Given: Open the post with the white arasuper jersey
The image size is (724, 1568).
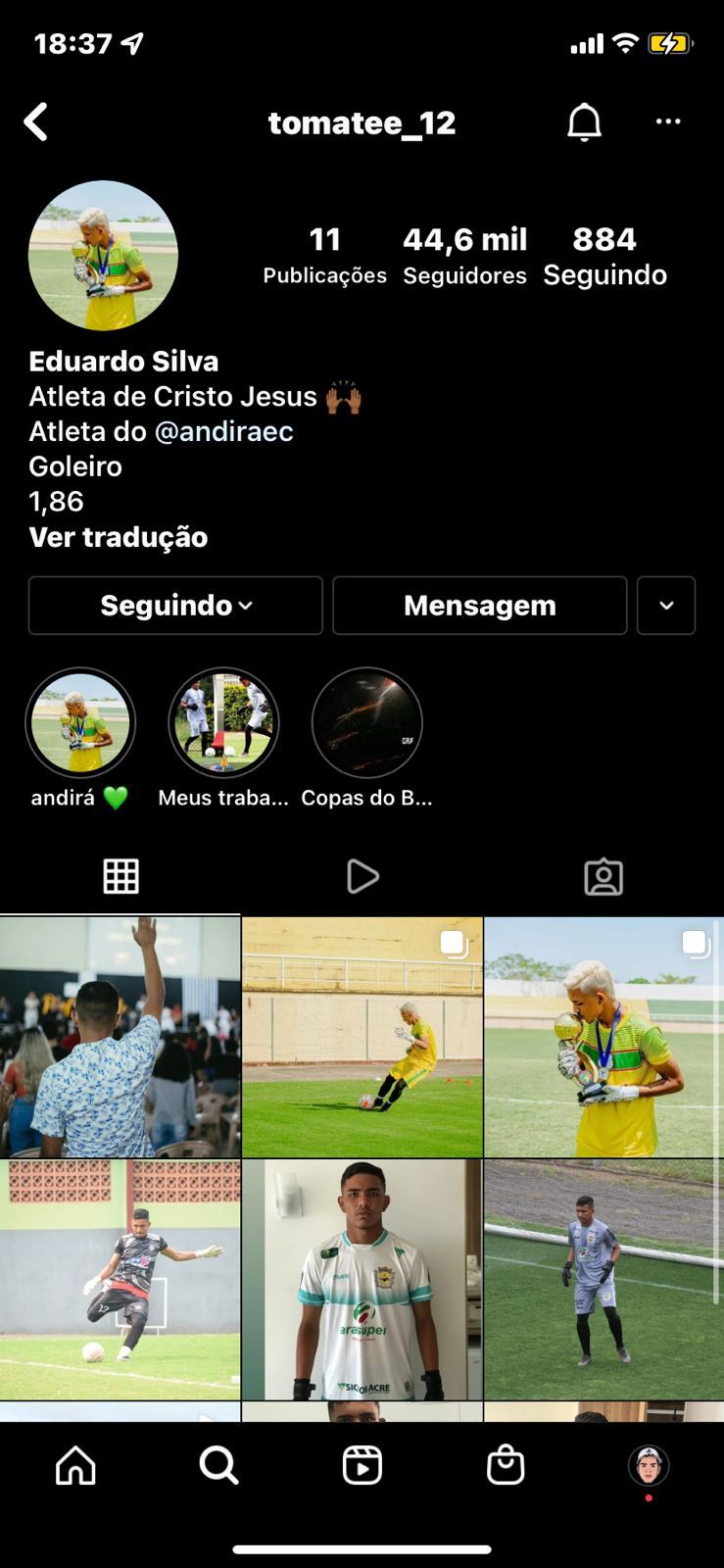Looking at the screenshot, I should [x=362, y=1280].
